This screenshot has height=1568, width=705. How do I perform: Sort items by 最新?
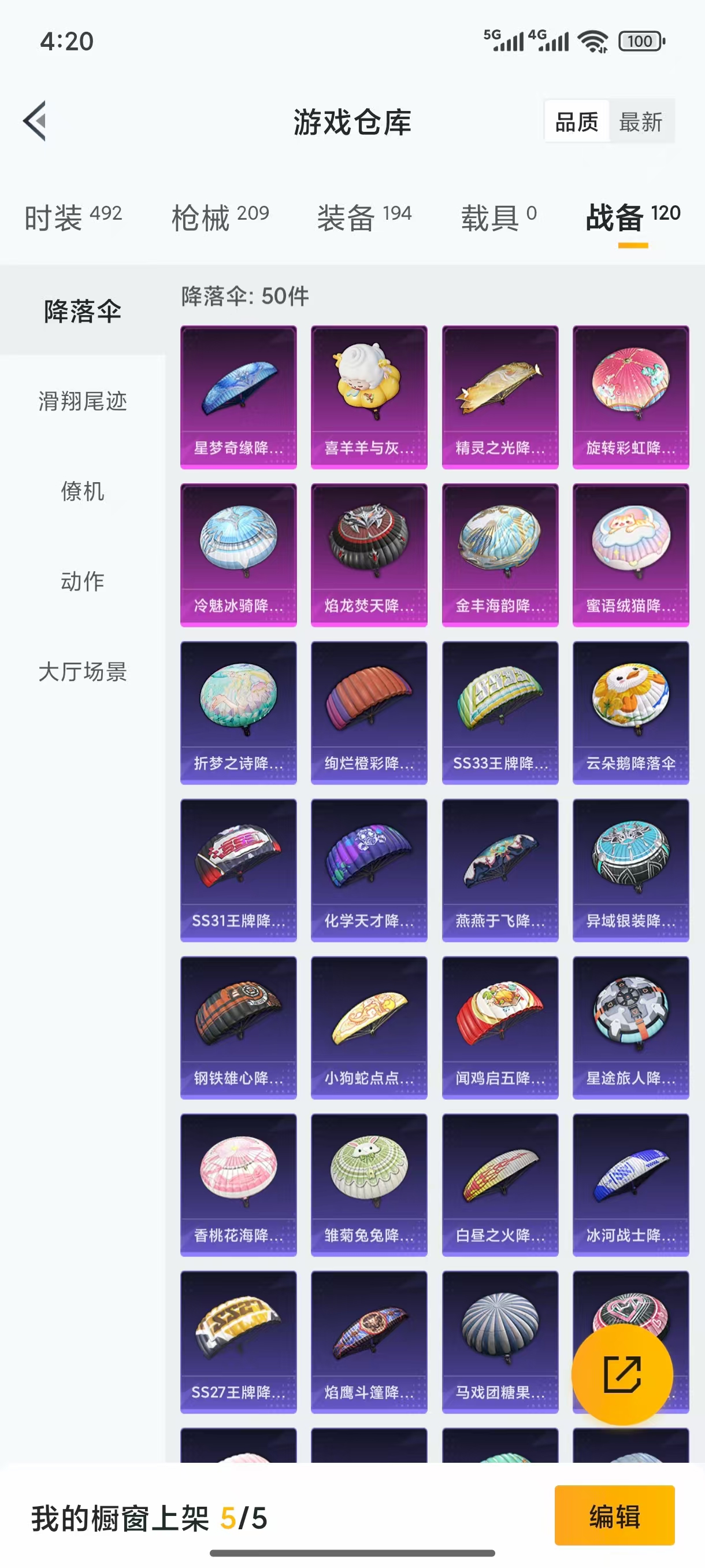(x=640, y=122)
